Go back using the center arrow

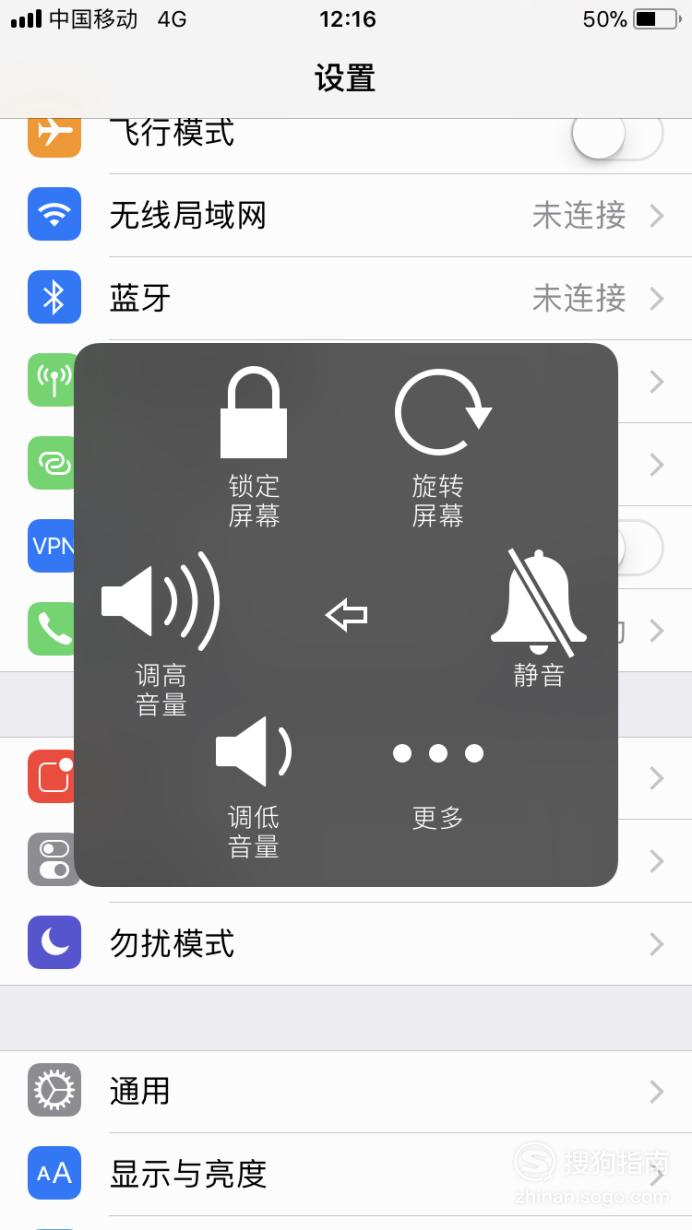[x=347, y=615]
